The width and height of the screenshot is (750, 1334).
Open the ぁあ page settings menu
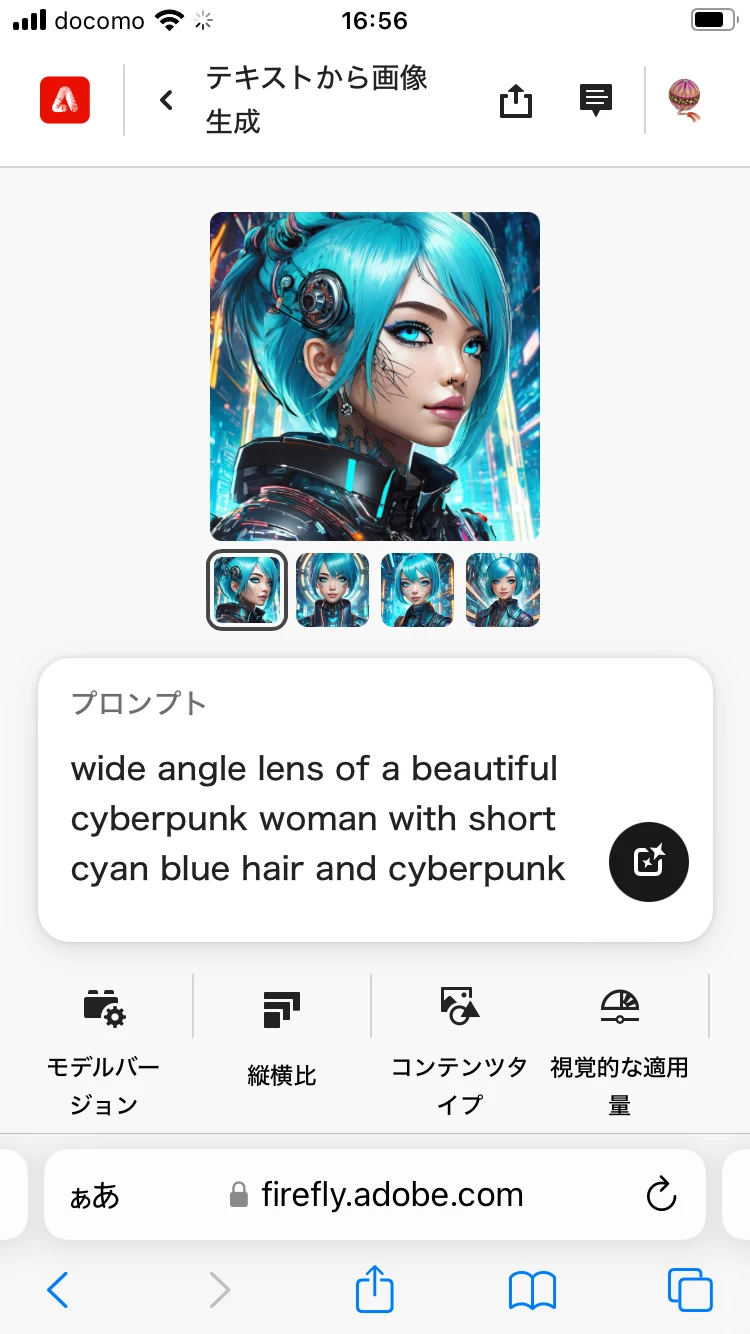pyautogui.click(x=94, y=1195)
